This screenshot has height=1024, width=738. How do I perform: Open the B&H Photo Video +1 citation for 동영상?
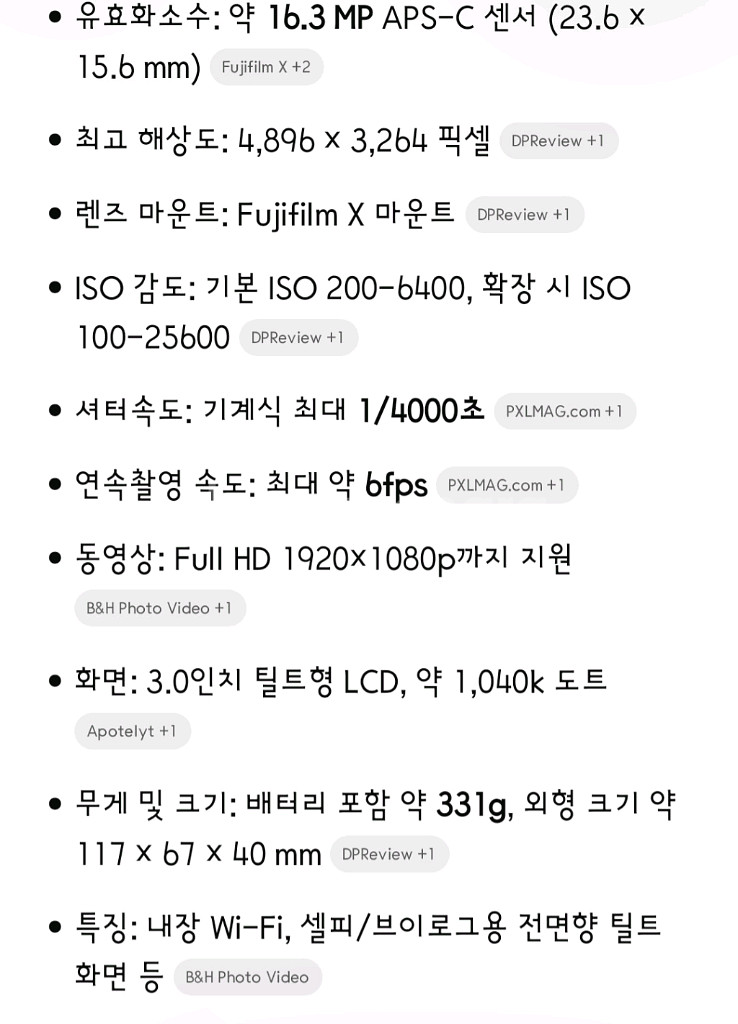159,607
